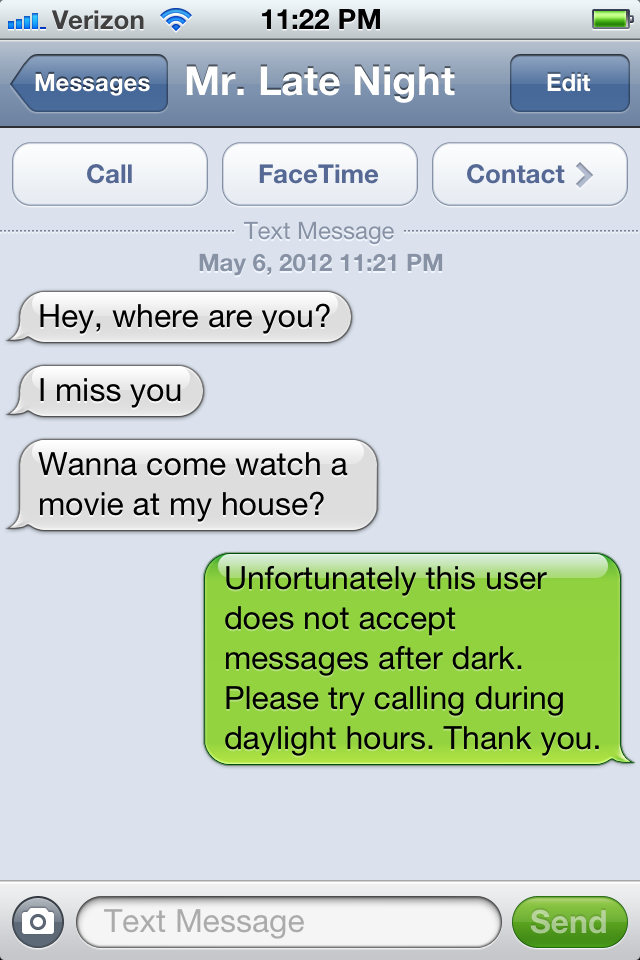Send the message
Image resolution: width=640 pixels, height=960 pixels.
tap(568, 921)
